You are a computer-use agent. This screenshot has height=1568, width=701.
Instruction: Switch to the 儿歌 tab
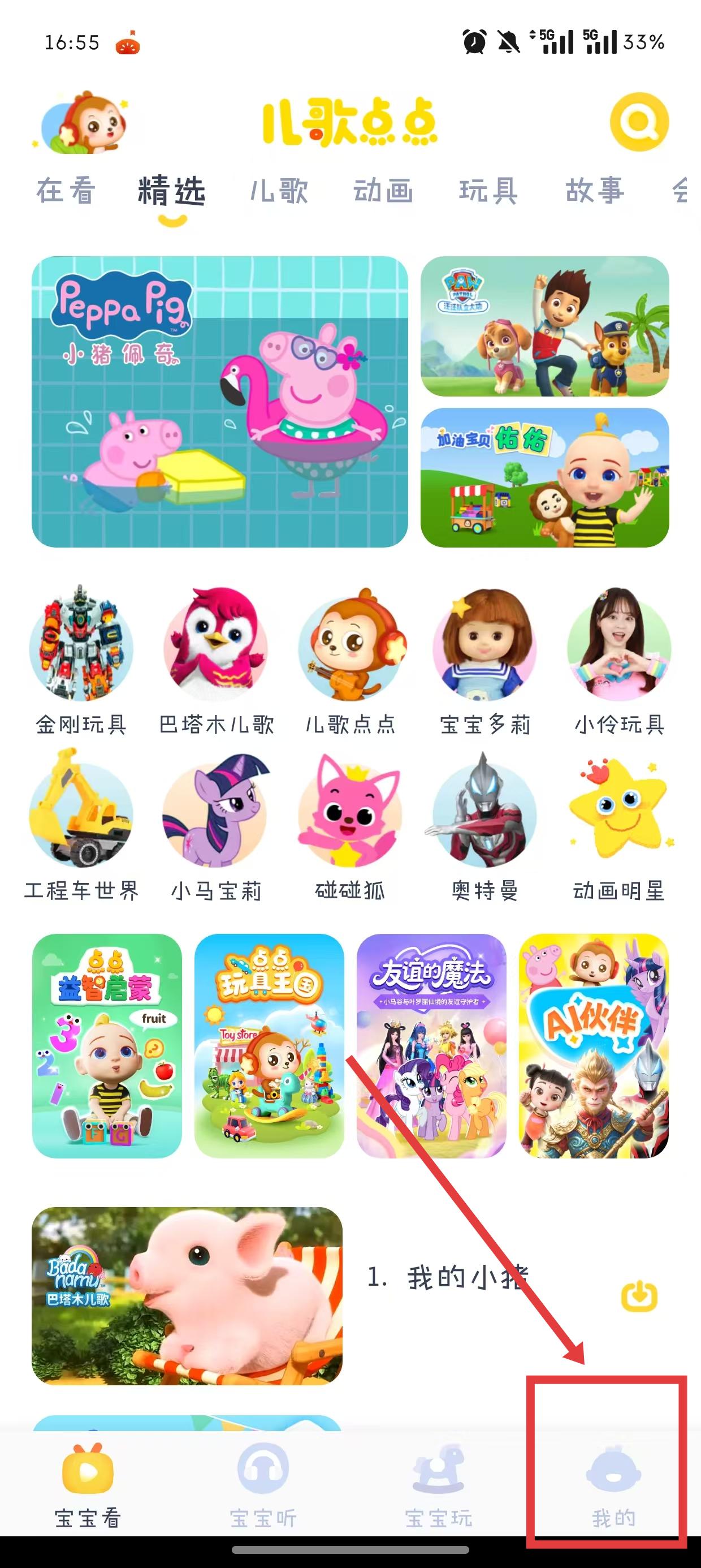click(279, 191)
